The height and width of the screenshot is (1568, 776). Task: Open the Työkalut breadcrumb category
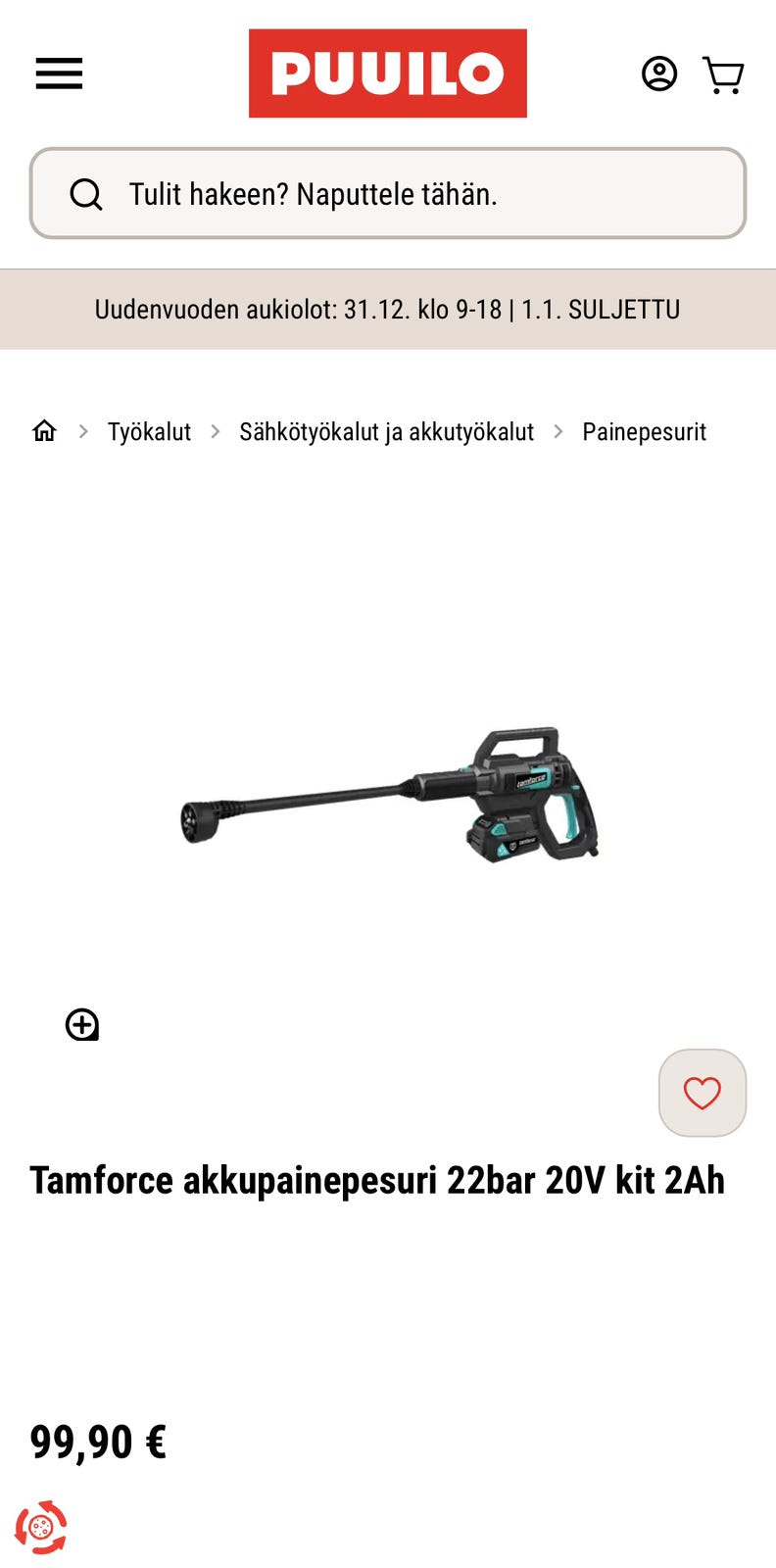click(149, 431)
